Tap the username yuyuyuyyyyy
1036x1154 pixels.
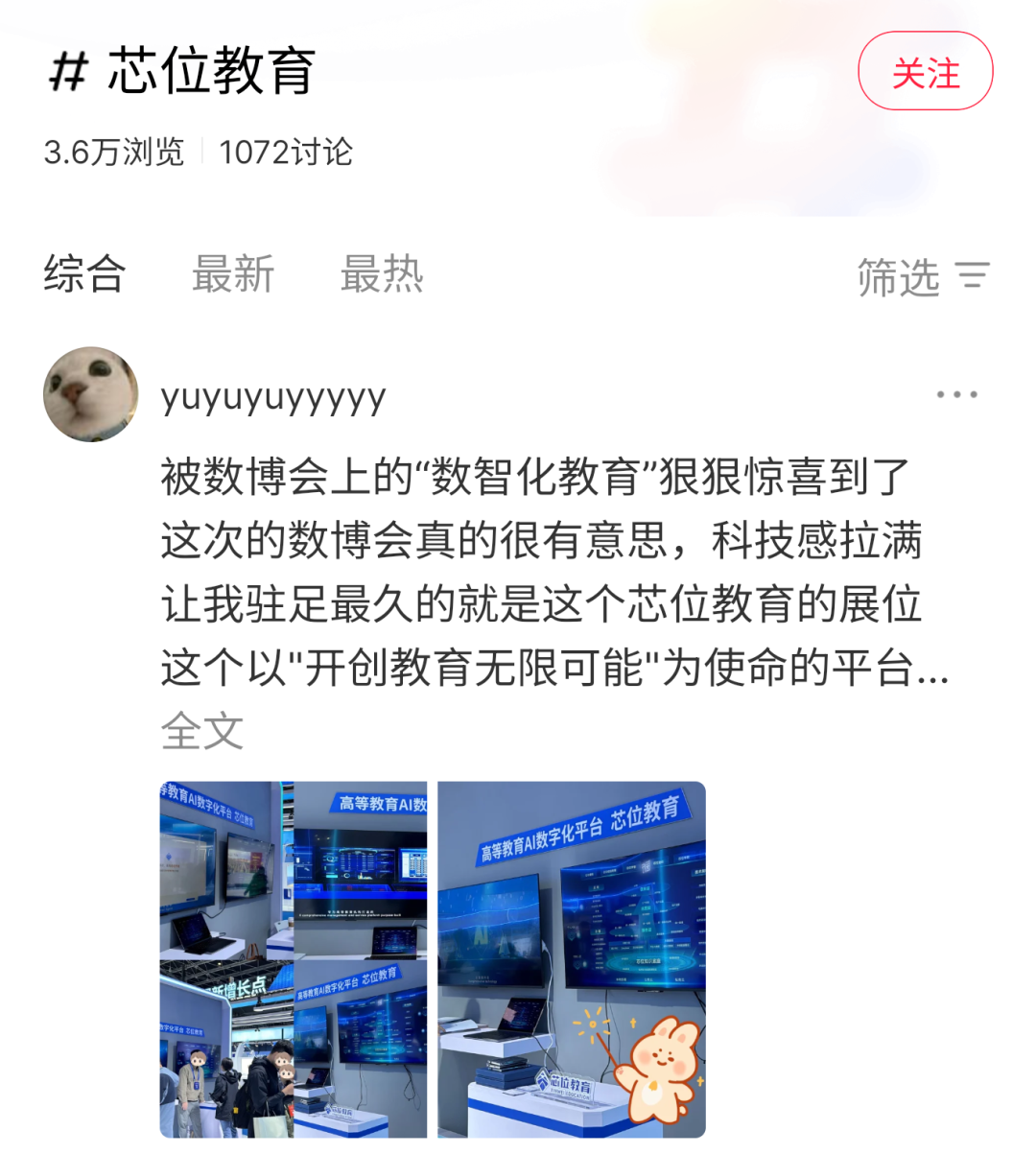[x=273, y=396]
